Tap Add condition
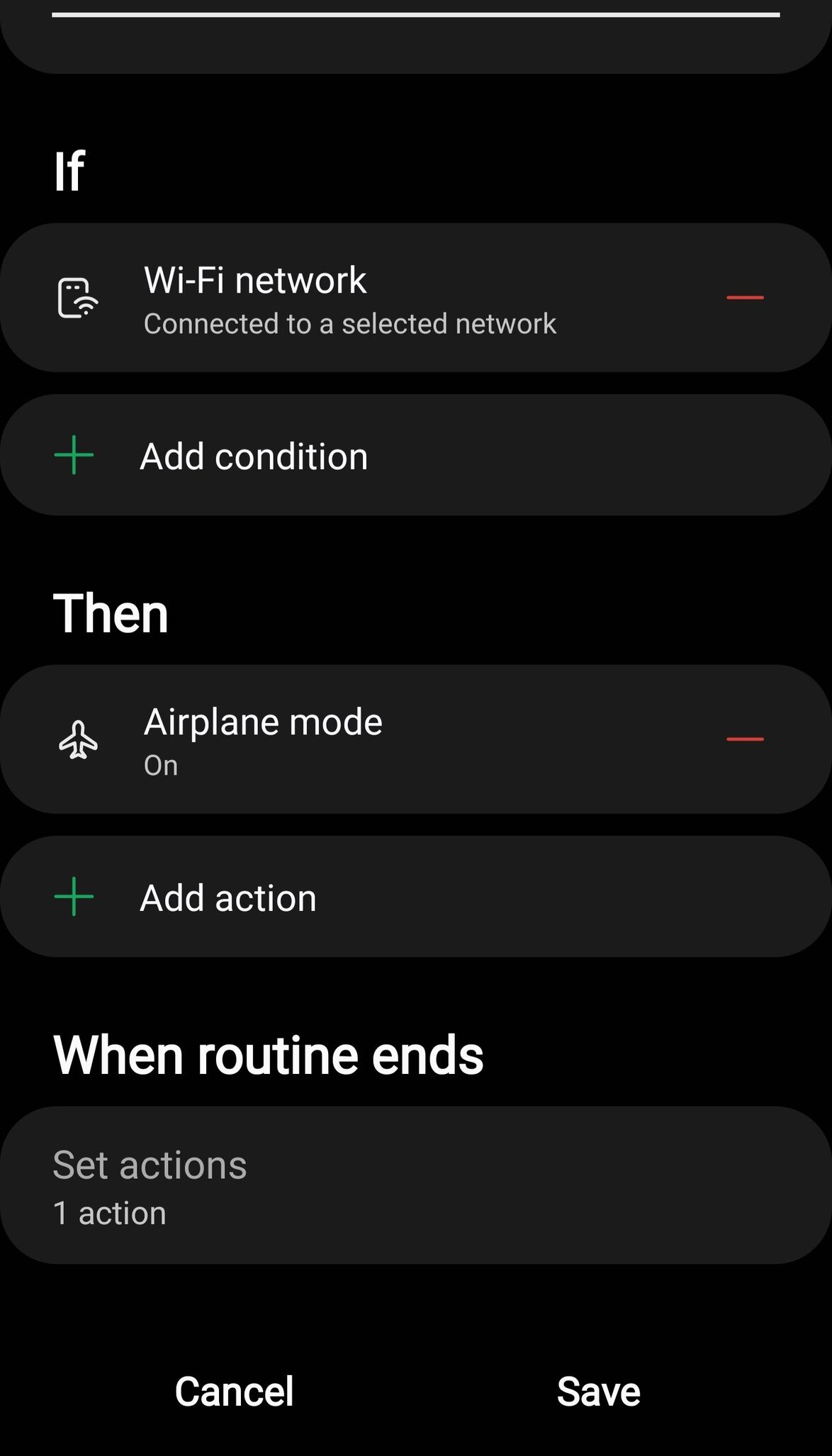 coord(415,455)
